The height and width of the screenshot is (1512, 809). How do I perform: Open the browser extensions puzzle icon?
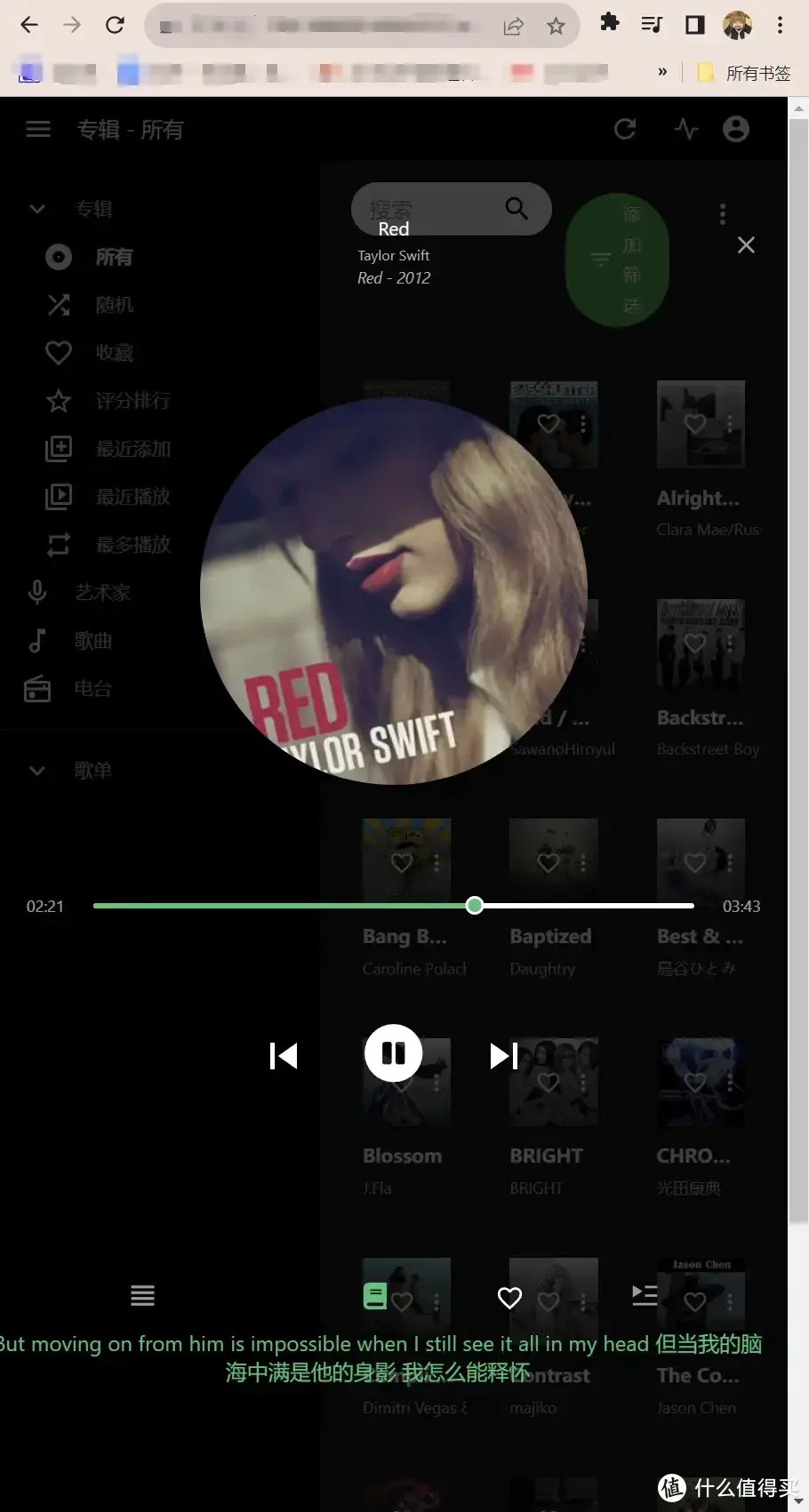click(x=609, y=23)
